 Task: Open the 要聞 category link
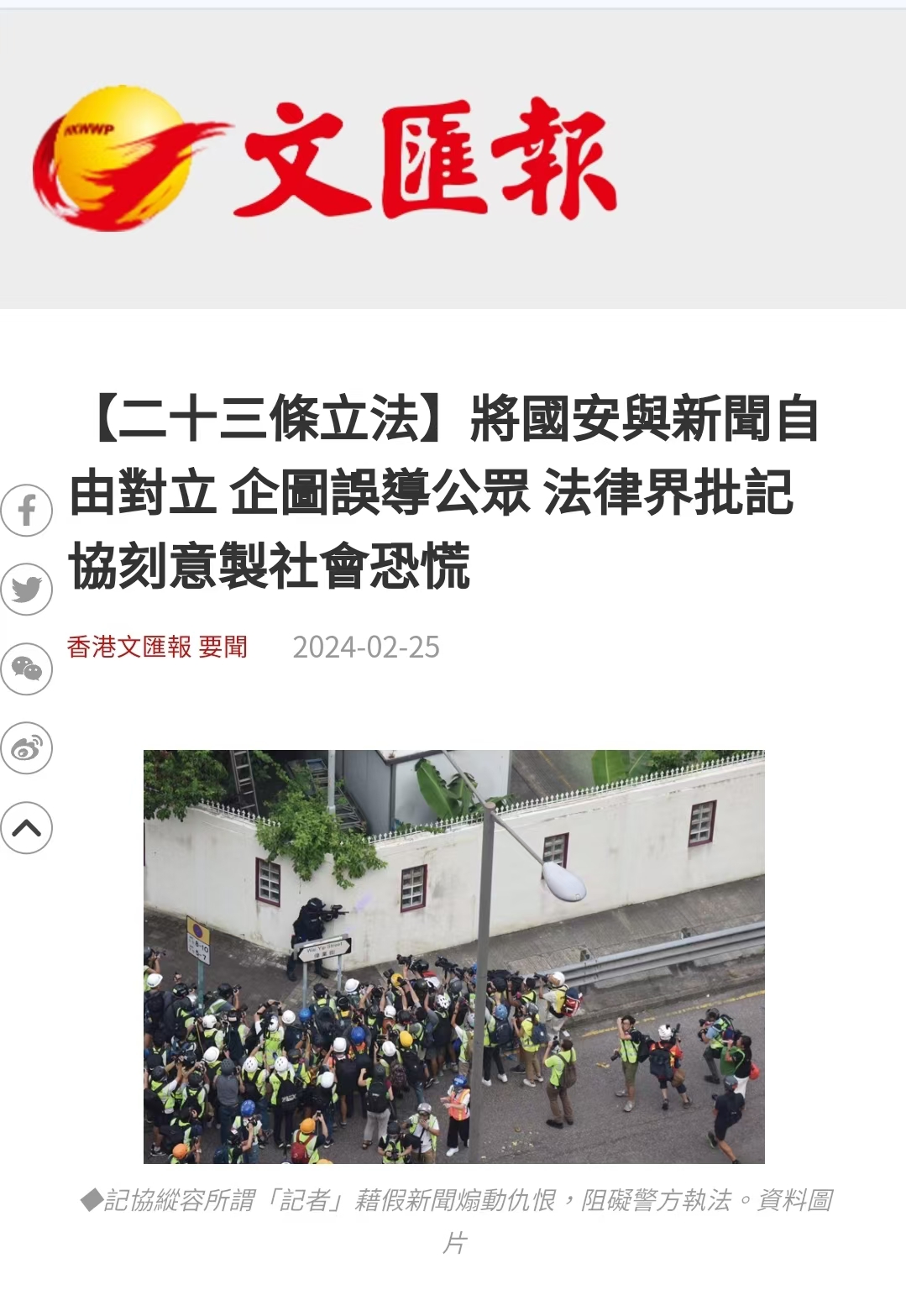click(223, 647)
